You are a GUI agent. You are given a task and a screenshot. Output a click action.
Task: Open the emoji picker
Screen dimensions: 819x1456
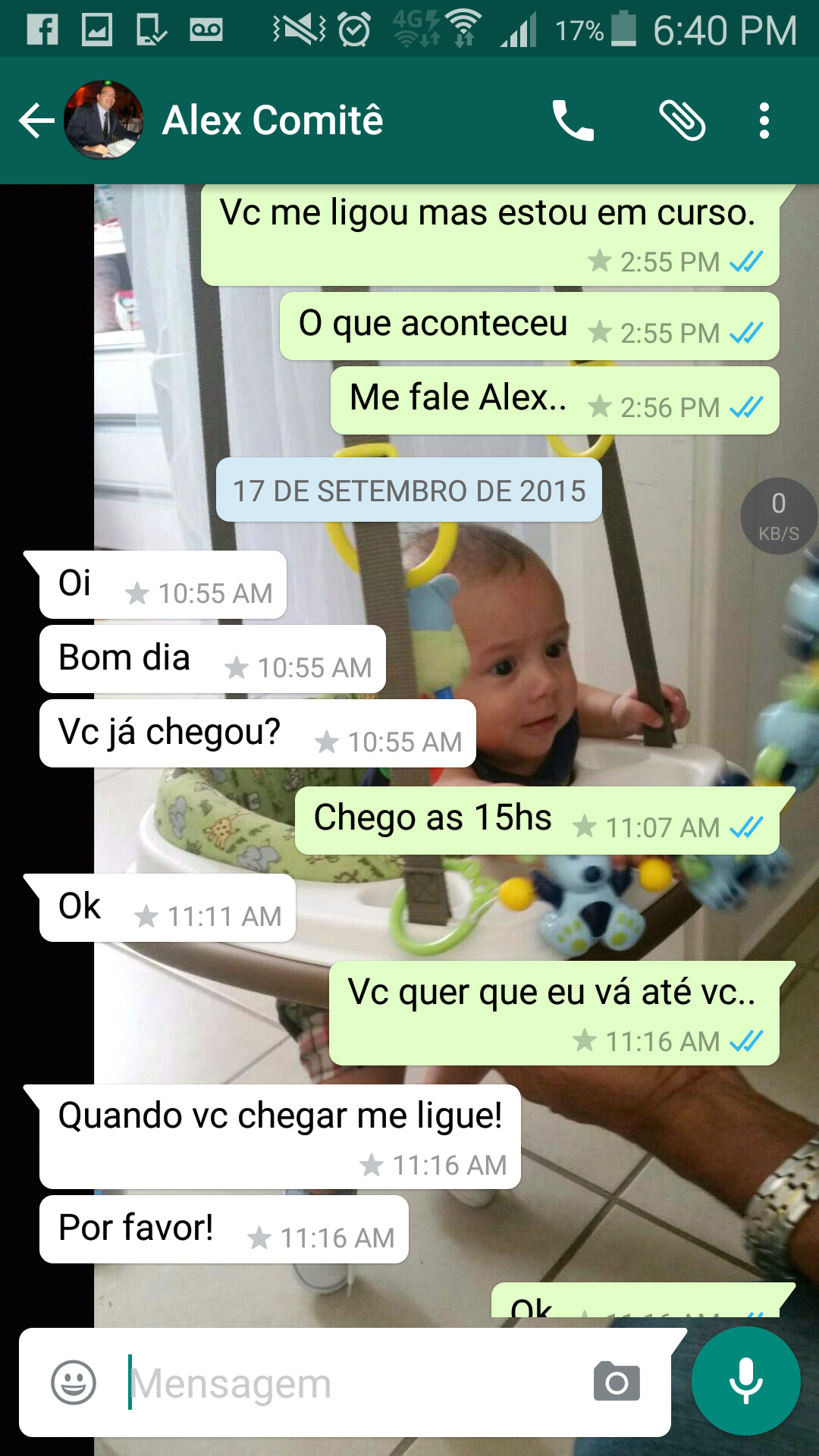coord(74,1382)
